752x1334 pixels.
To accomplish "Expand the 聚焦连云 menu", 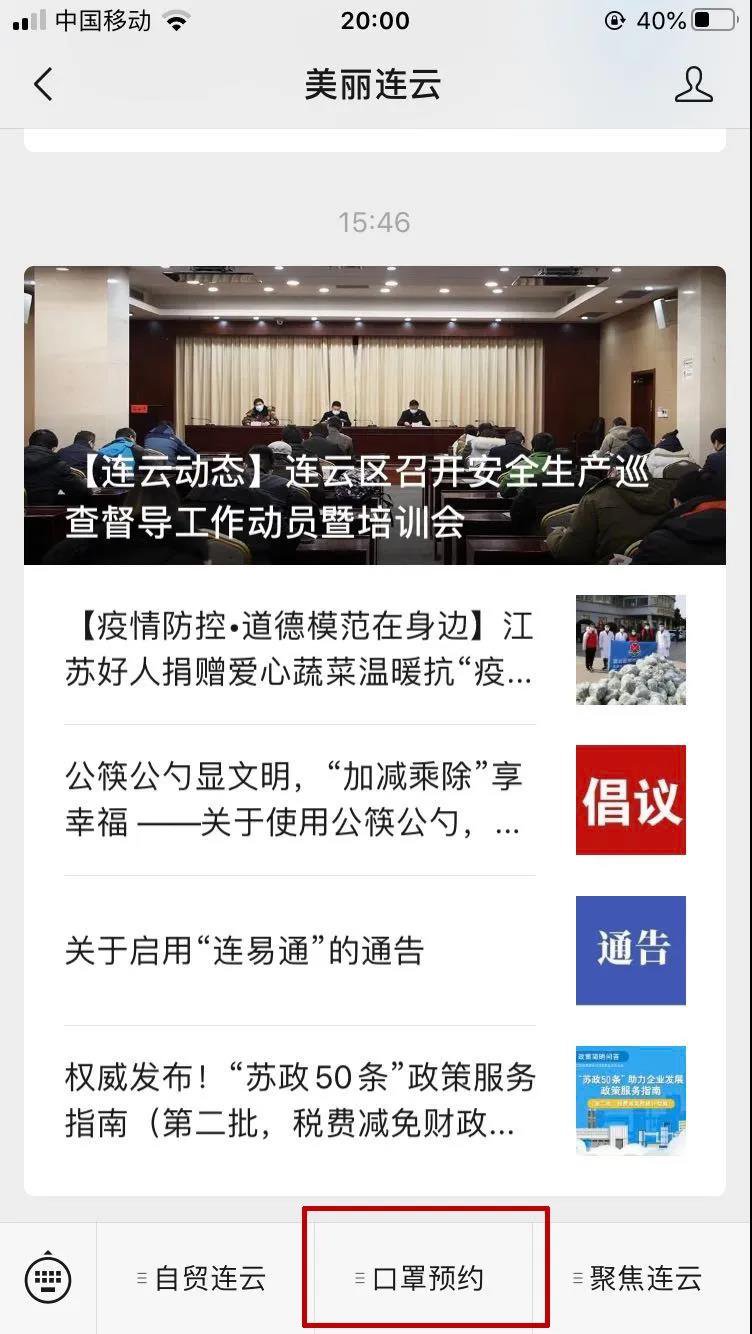I will [642, 1278].
